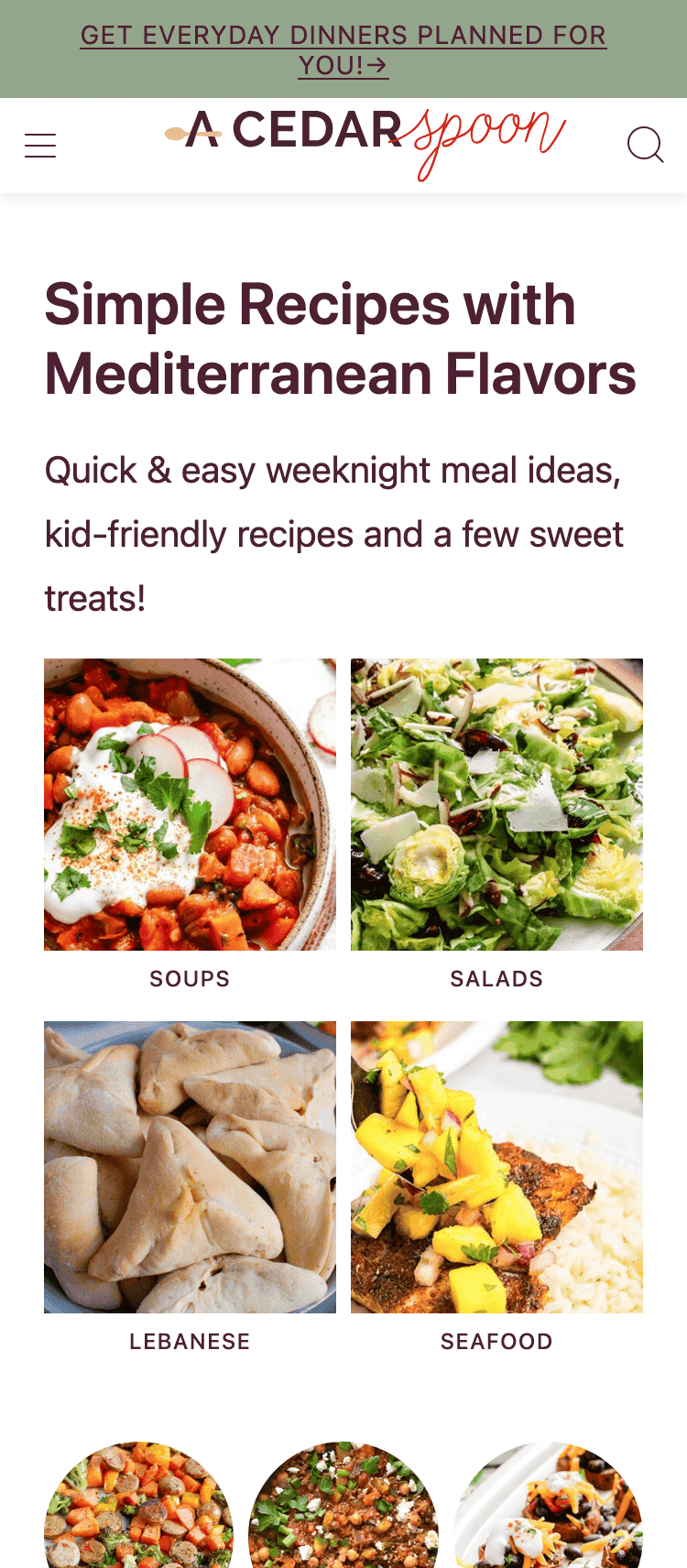
Task: Go to A Cedar Spoon home logo
Action: point(365,137)
